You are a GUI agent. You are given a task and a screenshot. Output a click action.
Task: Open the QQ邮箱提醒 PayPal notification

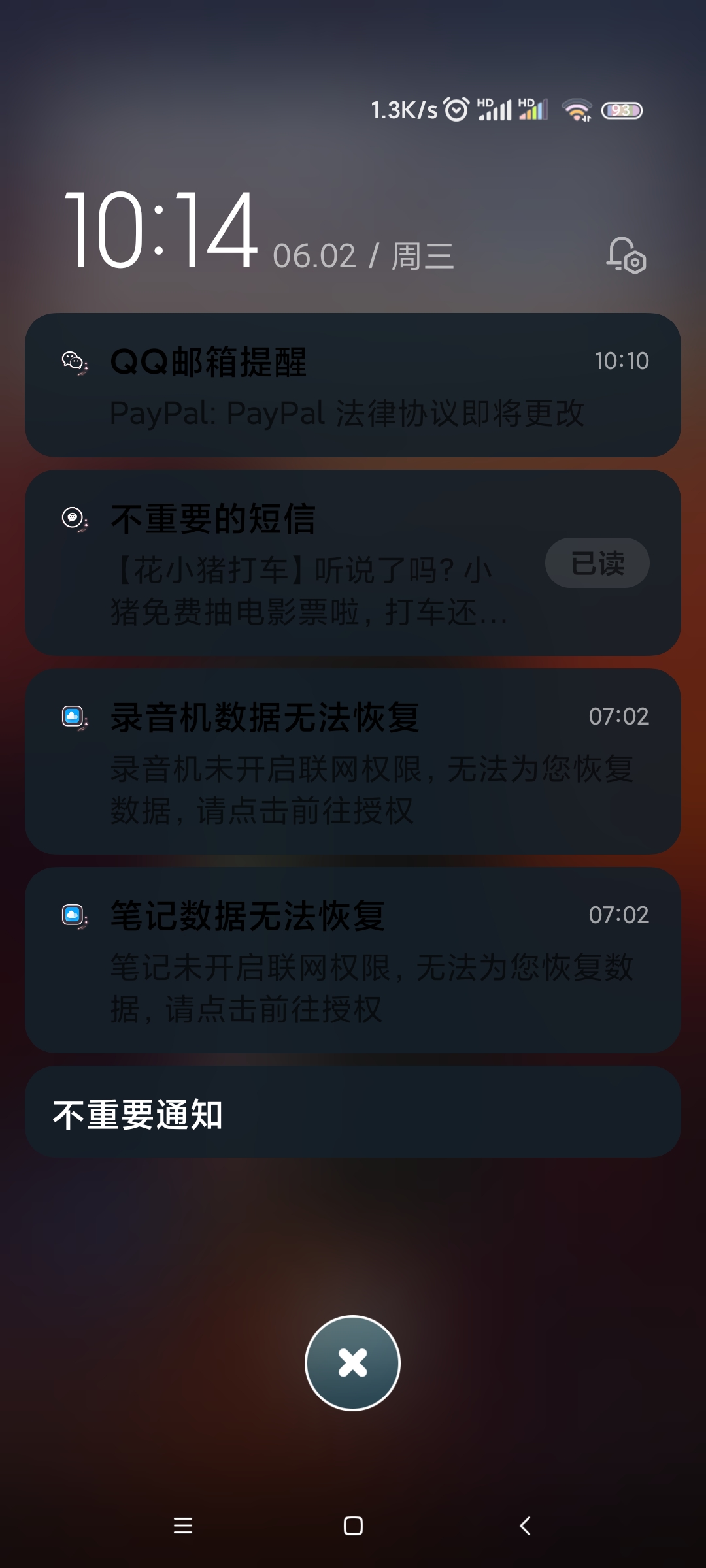point(353,385)
